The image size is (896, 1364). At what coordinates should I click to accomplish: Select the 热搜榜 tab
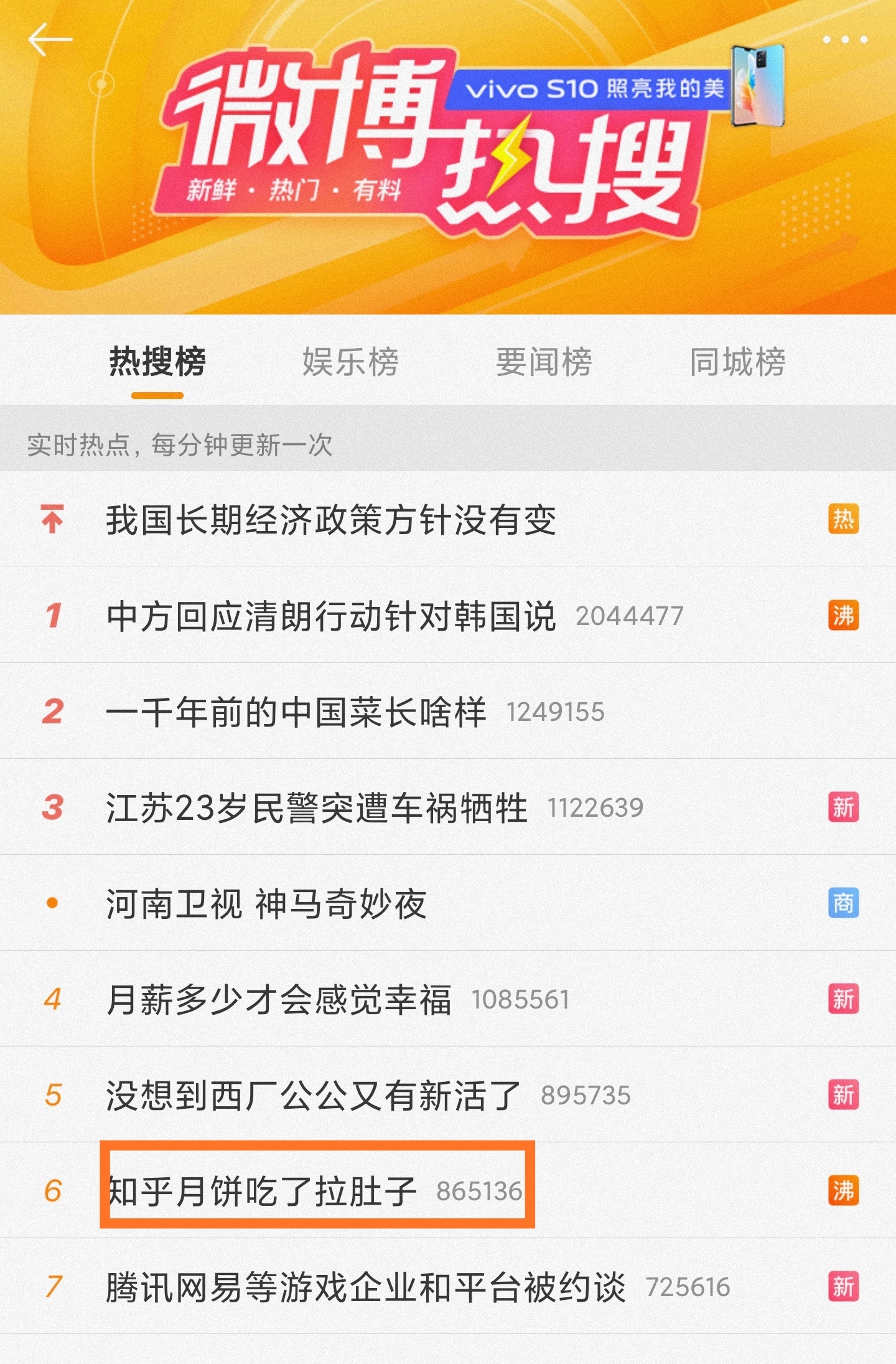pyautogui.click(x=157, y=362)
